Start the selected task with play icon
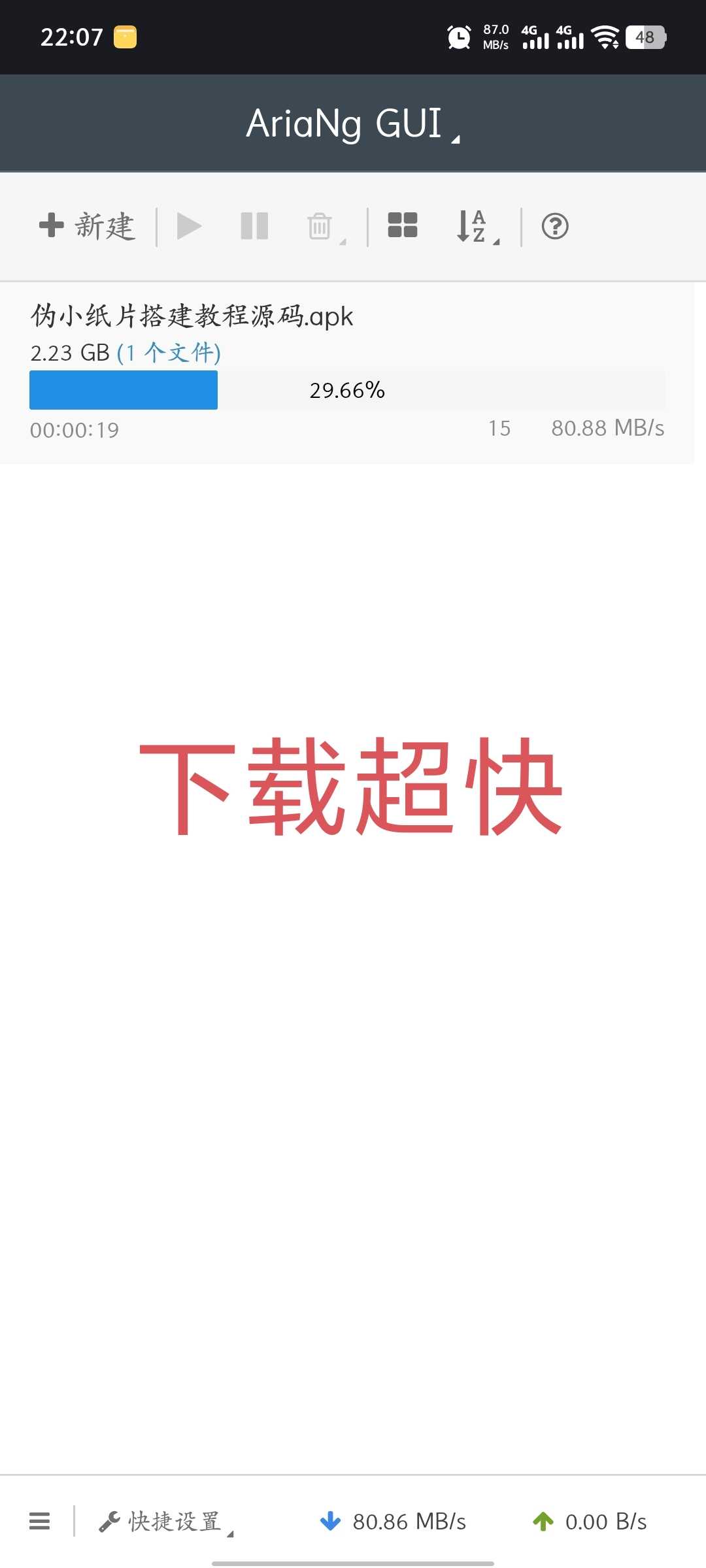This screenshot has width=706, height=1568. click(x=189, y=227)
